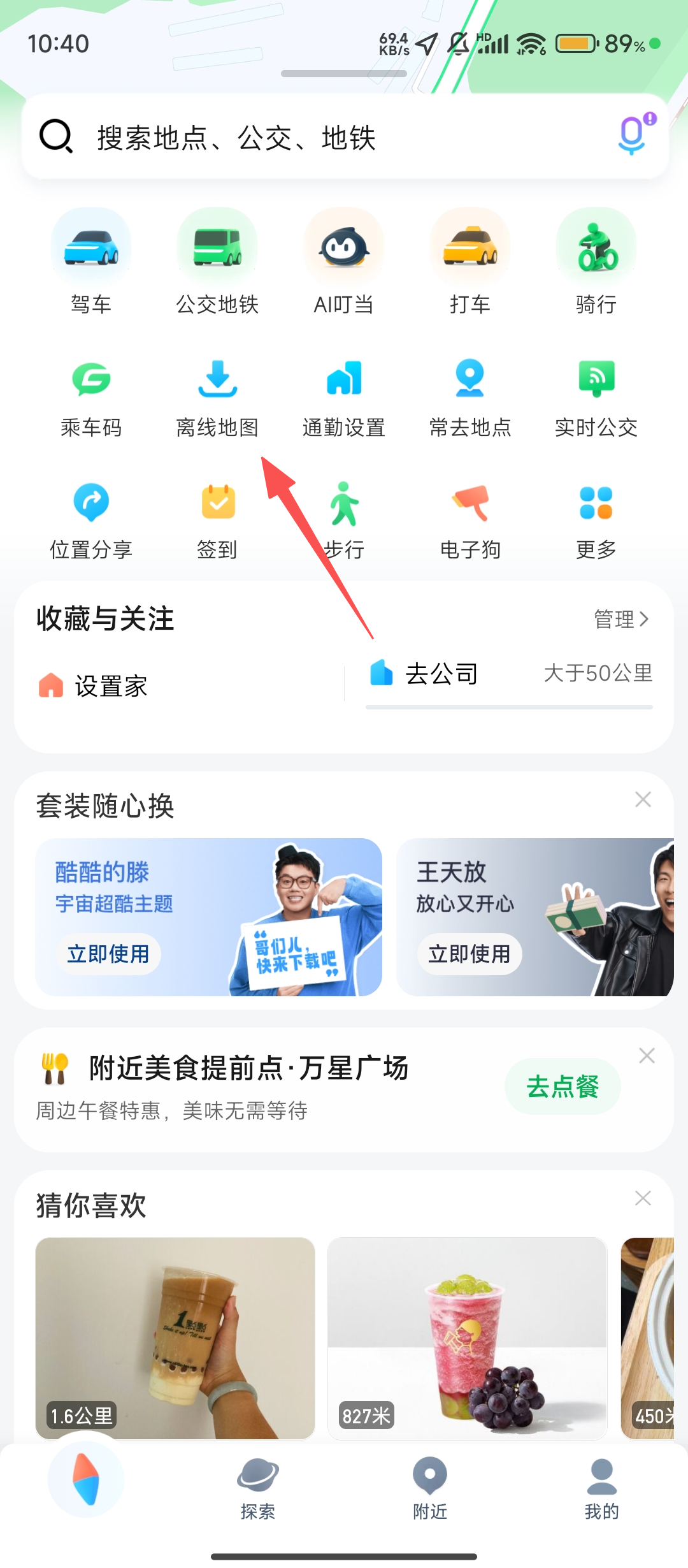Dismiss the 套装随心换 card

pos(643,799)
